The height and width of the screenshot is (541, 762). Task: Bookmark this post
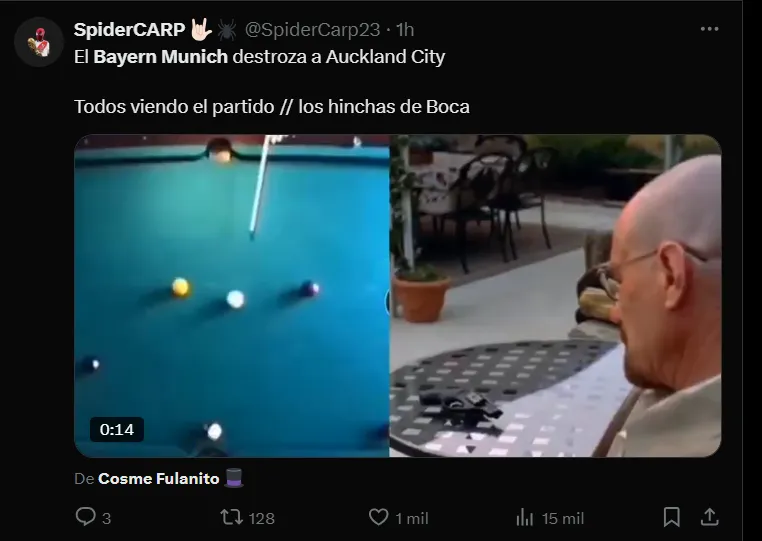click(x=672, y=517)
